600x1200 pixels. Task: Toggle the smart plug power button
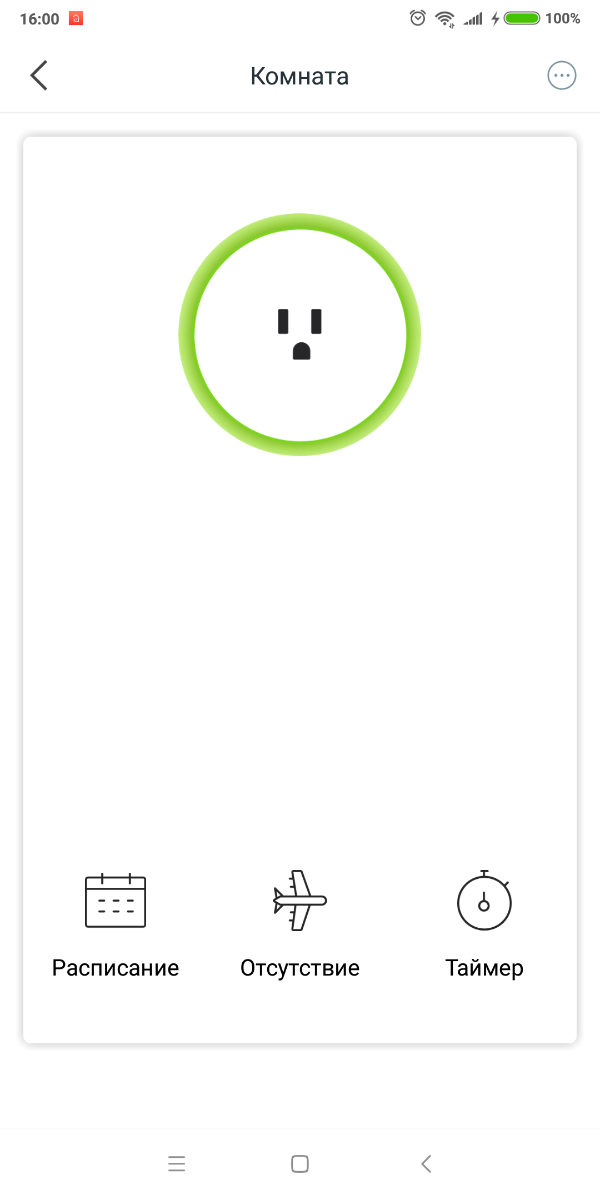tap(300, 334)
